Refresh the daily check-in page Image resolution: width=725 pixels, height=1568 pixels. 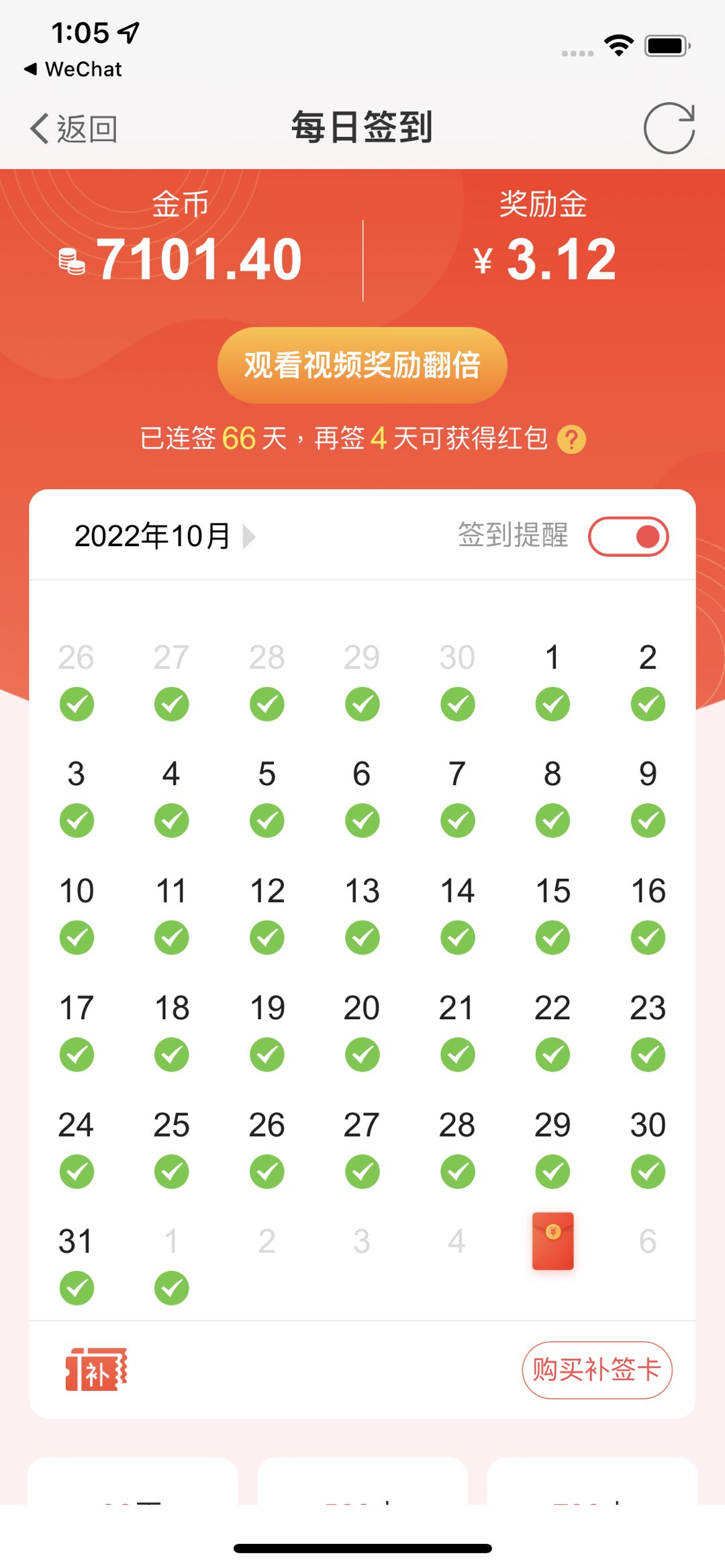pos(669,128)
